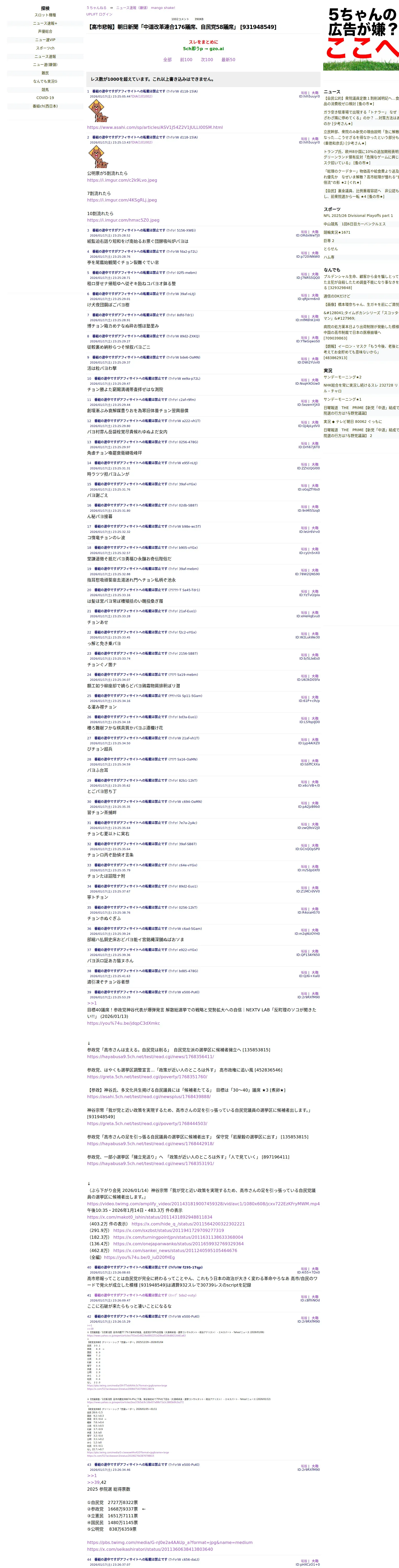Viewport: 399px width, 1568px height.
Task: Open the imgur hmxc5Z0.jpeg image link
Action: point(123,220)
